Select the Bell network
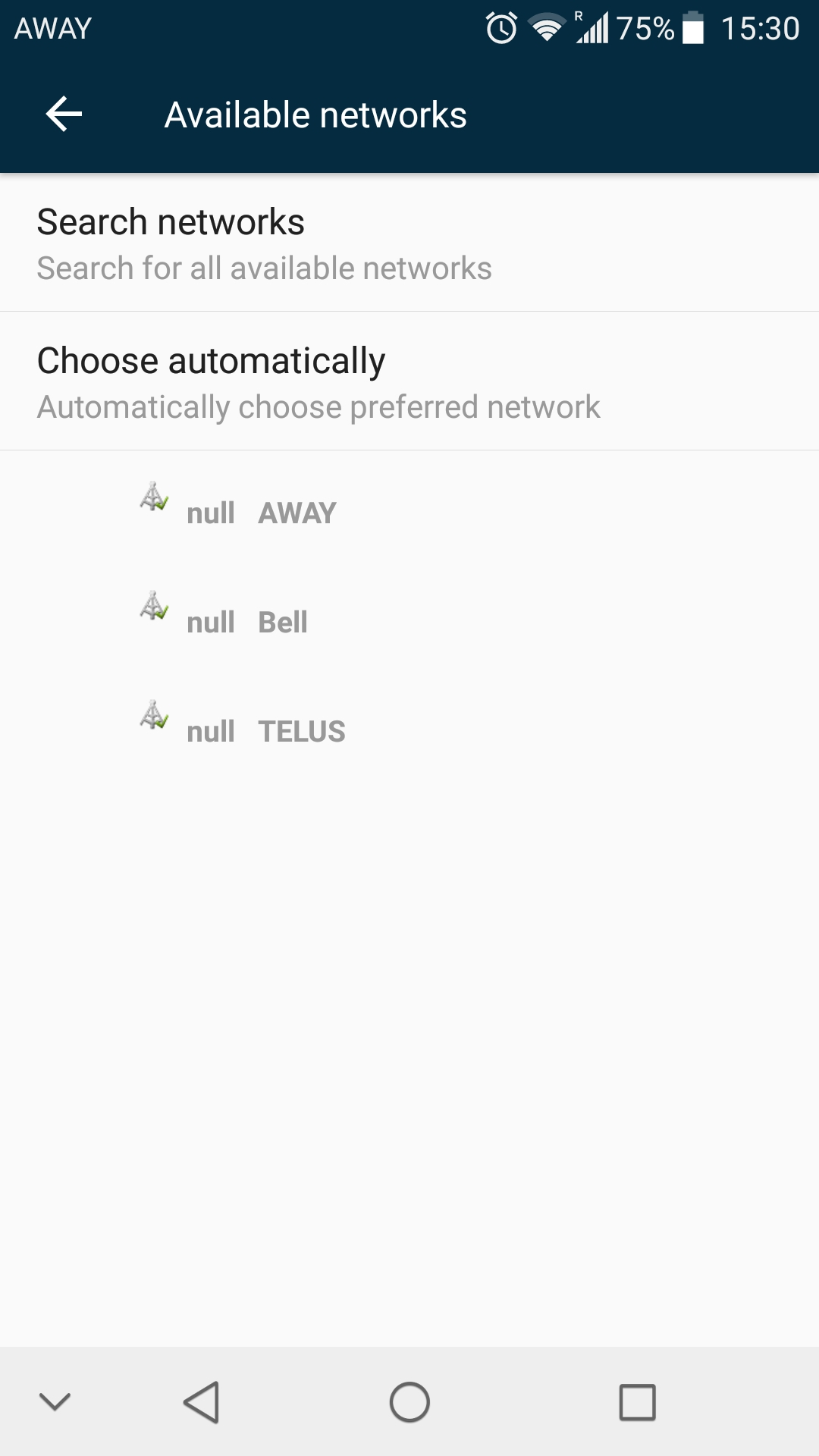 [x=409, y=614]
